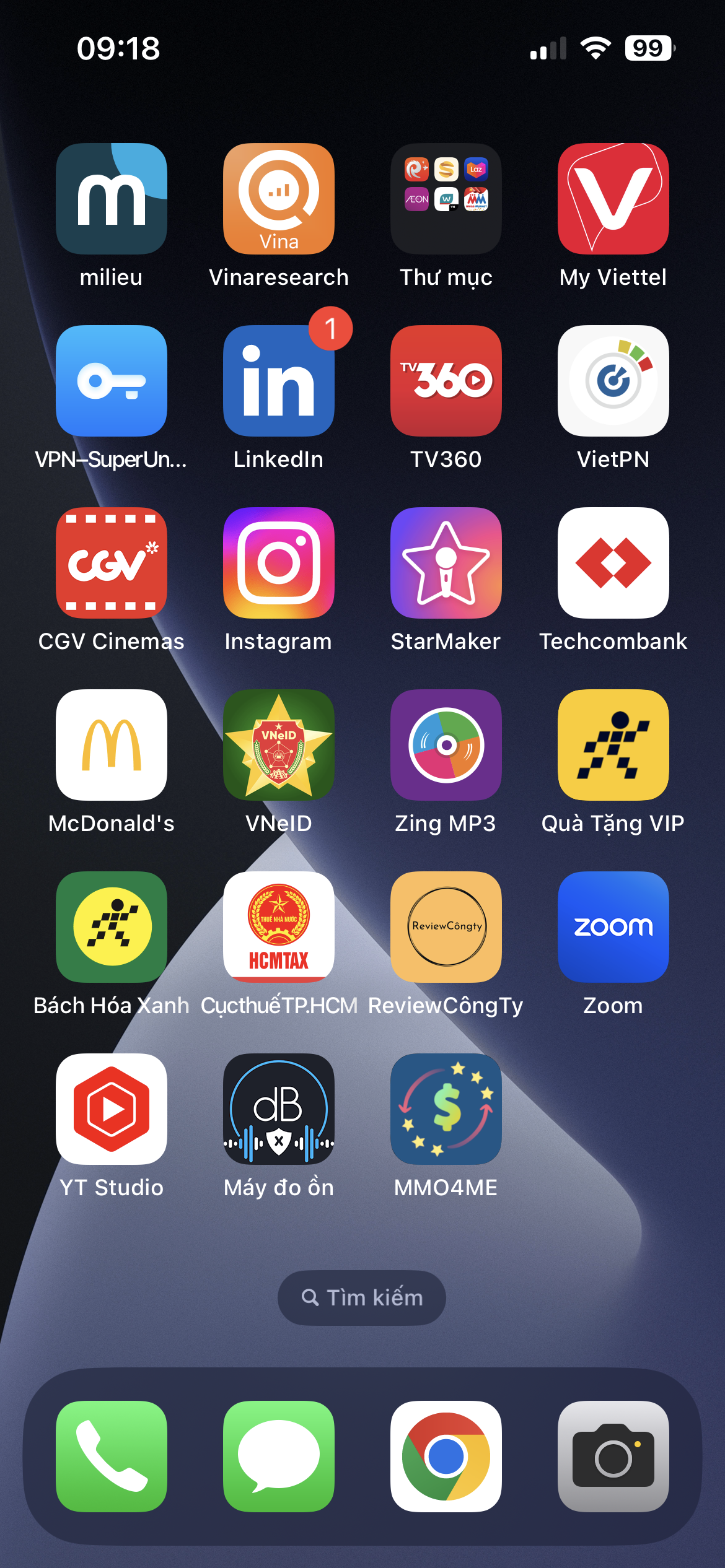Image resolution: width=725 pixels, height=1568 pixels.
Task: Open the milieu app
Action: click(112, 199)
